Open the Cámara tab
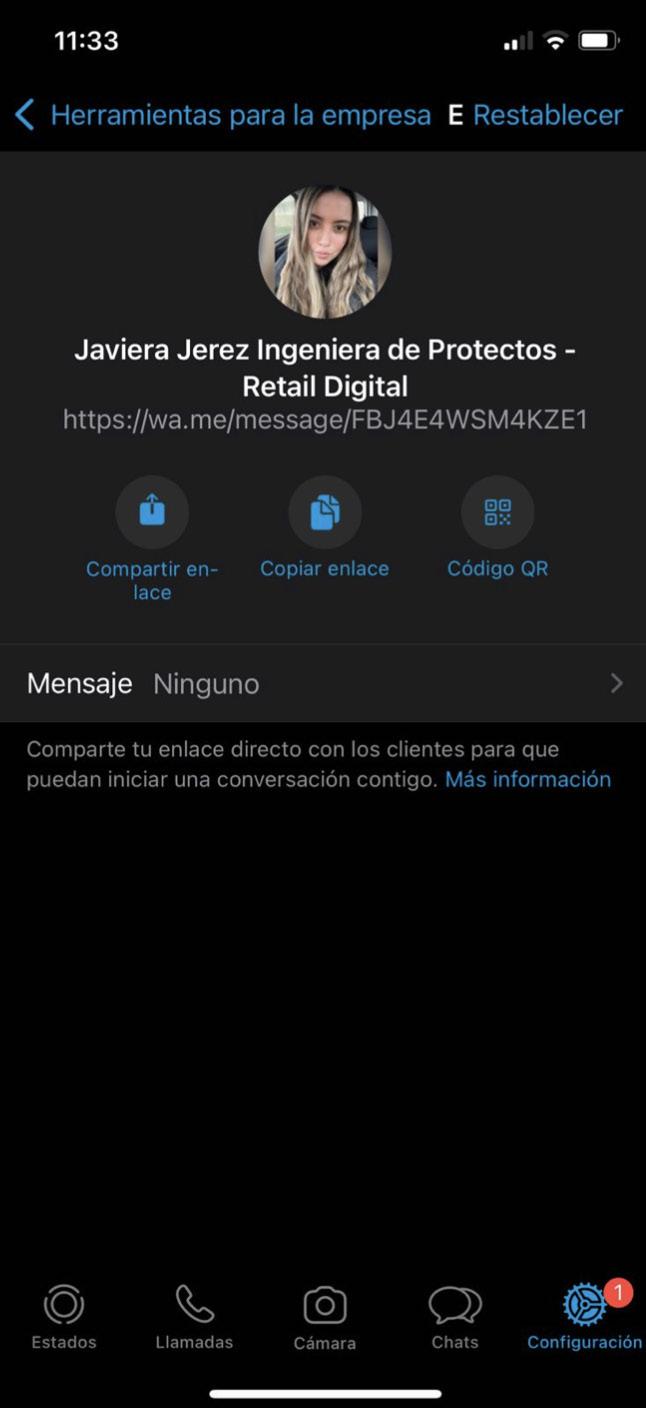The width and height of the screenshot is (646, 1408). (324, 1318)
